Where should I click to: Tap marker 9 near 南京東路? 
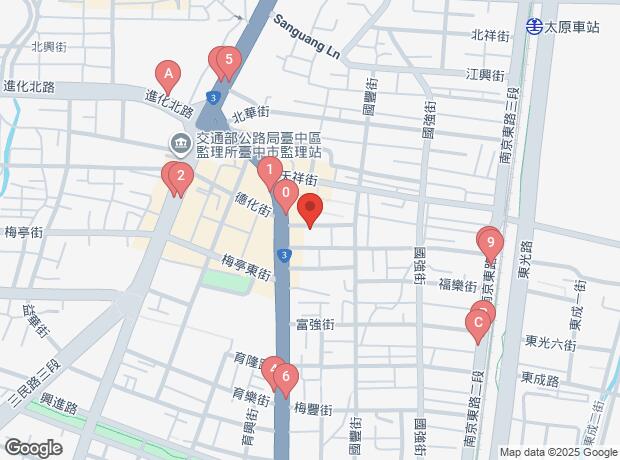click(491, 246)
